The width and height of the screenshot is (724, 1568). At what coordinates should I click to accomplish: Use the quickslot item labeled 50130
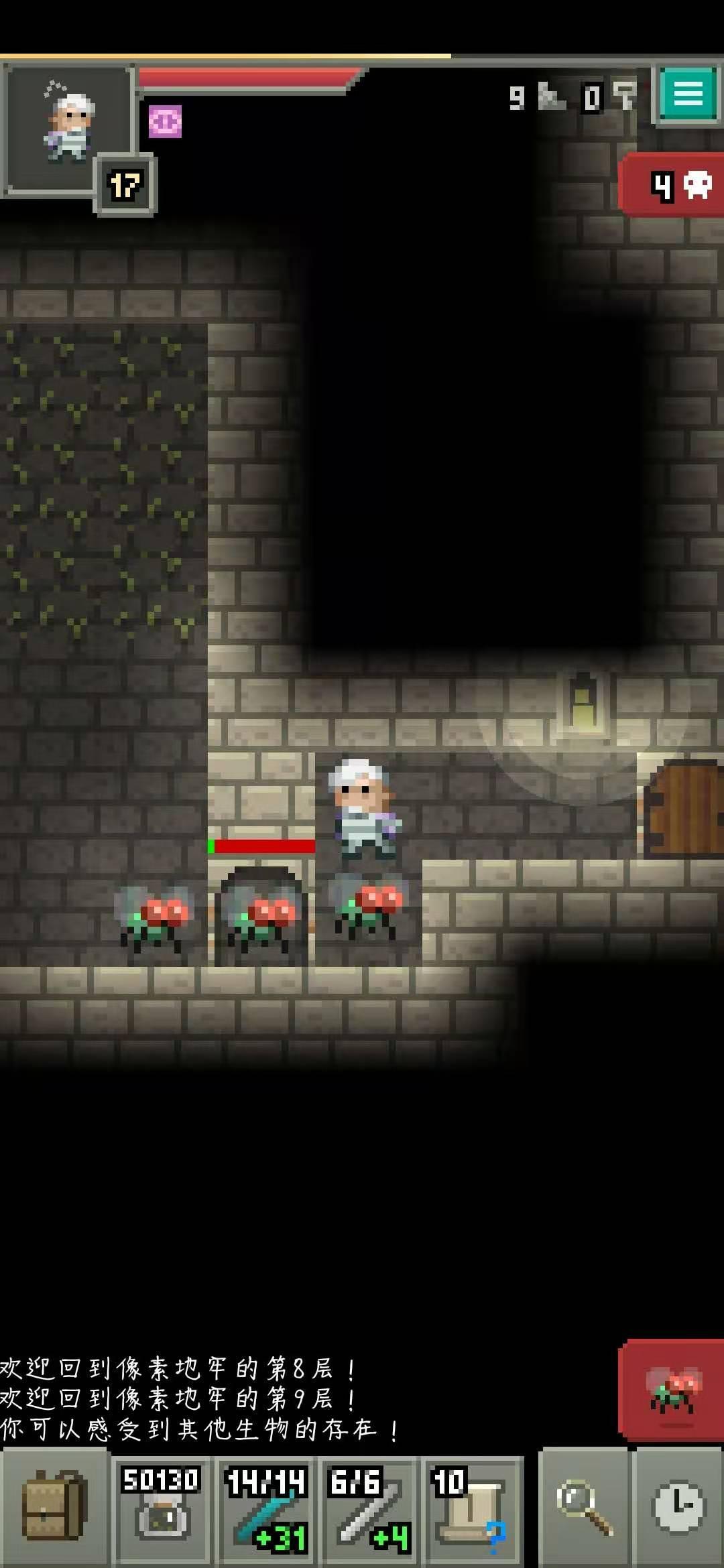[161, 1508]
